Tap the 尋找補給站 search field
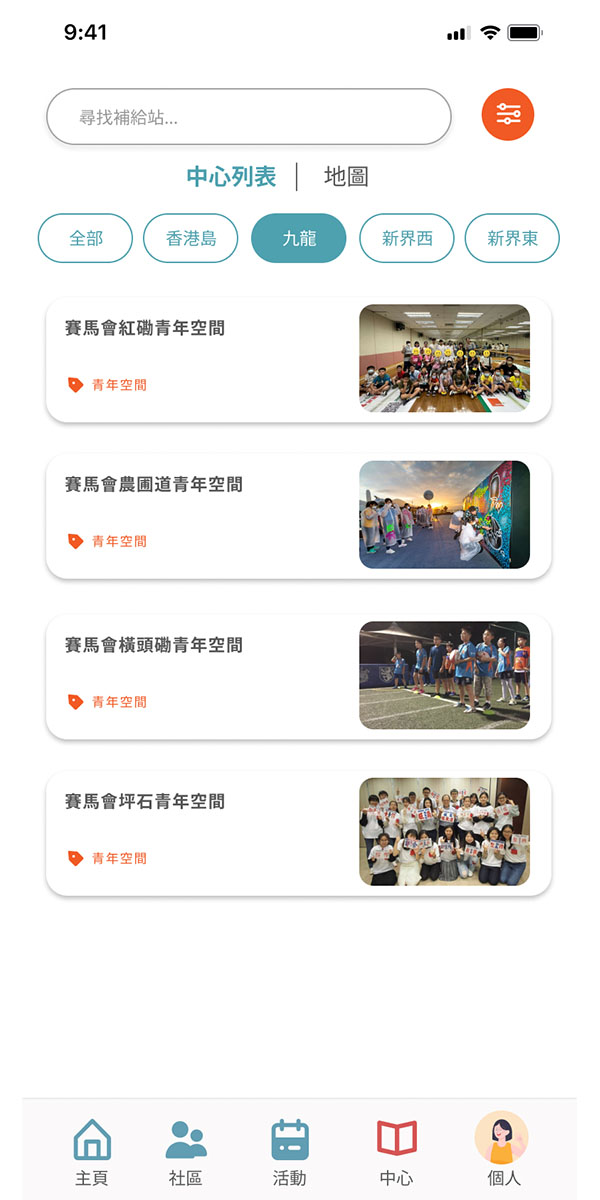 (248, 117)
